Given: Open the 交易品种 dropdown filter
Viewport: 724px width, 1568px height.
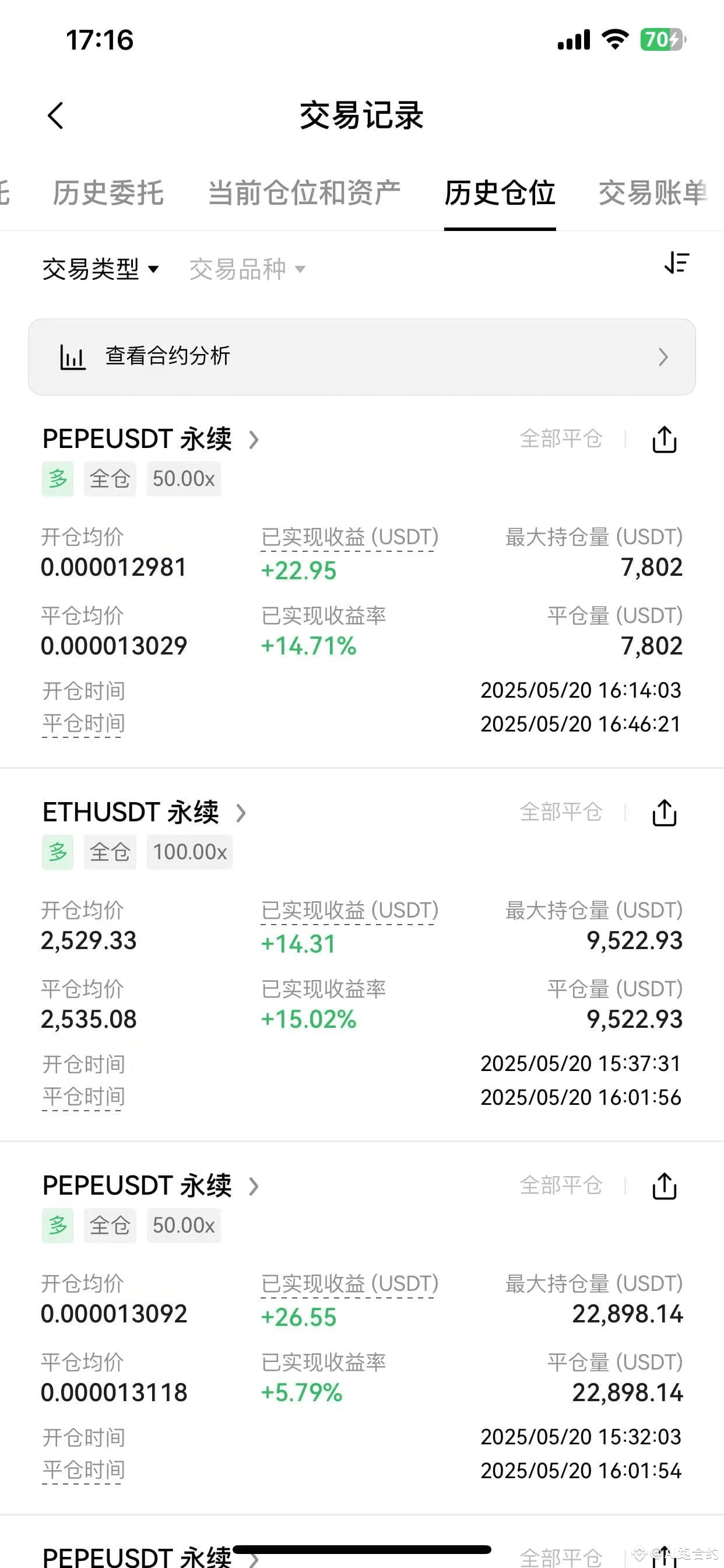Looking at the screenshot, I should tap(247, 269).
